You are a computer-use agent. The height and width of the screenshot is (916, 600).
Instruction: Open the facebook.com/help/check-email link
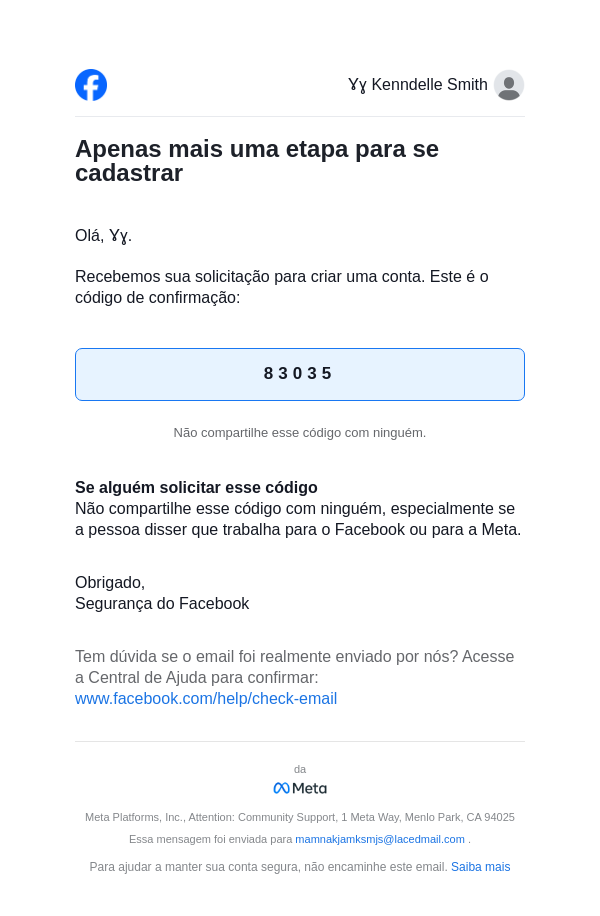[x=206, y=699]
